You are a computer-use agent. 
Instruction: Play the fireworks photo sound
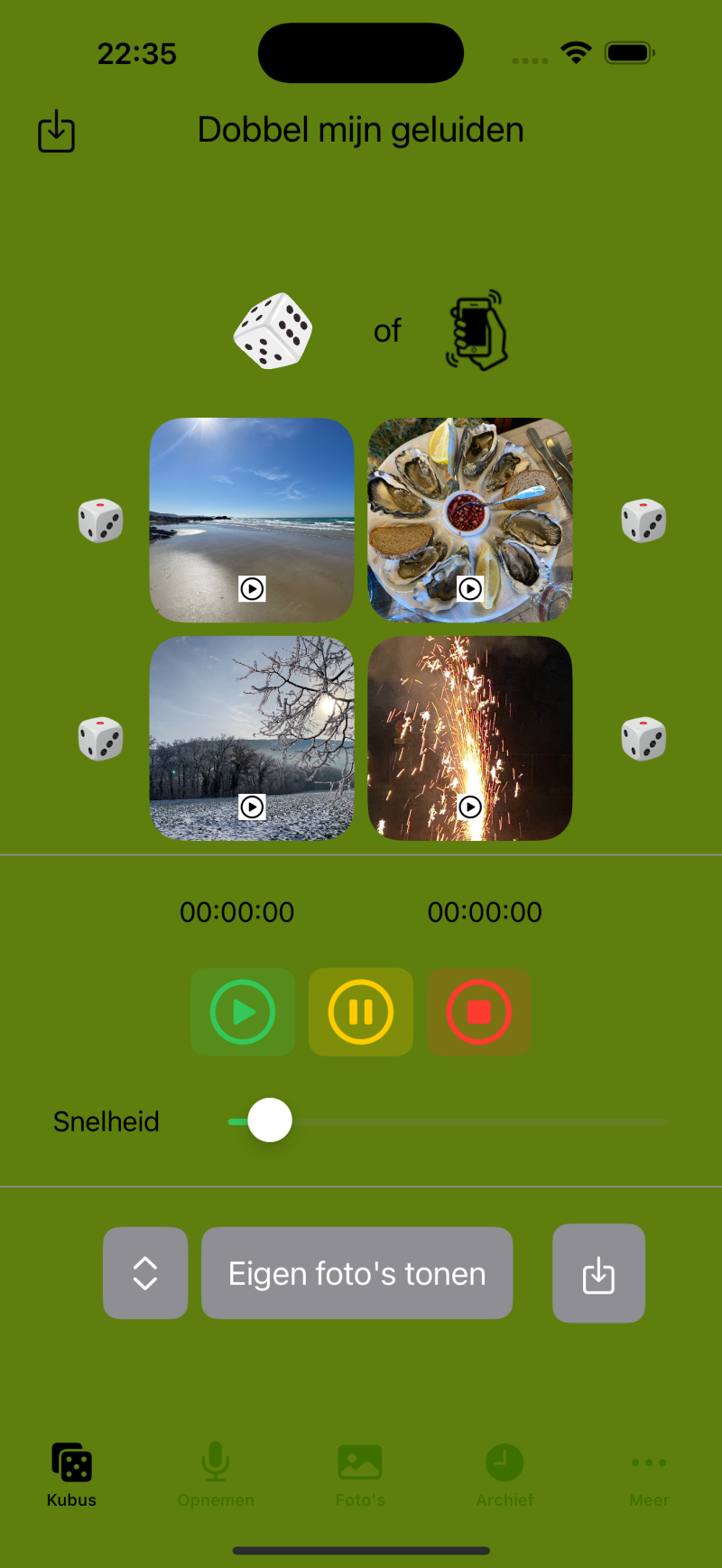pos(470,807)
